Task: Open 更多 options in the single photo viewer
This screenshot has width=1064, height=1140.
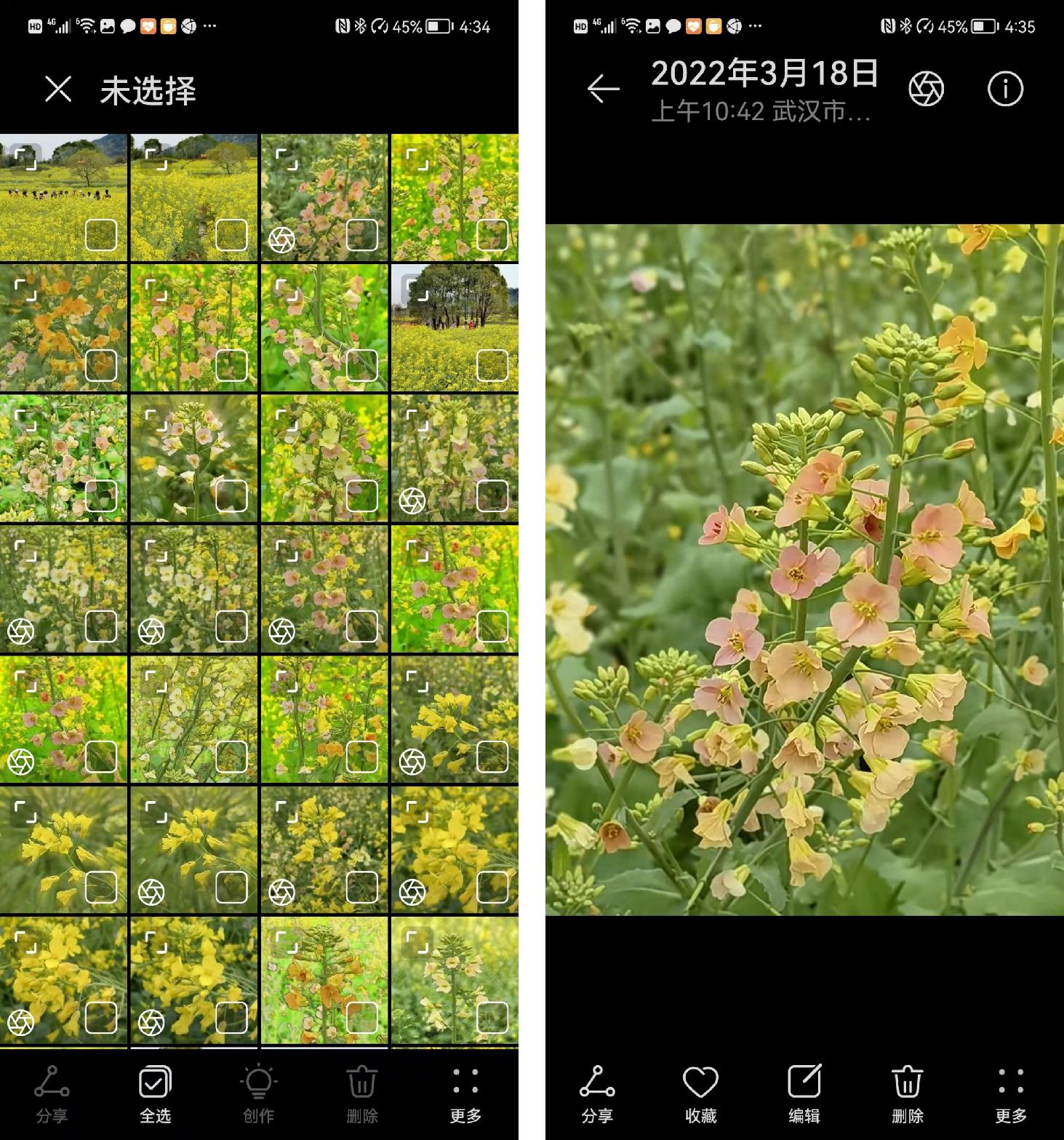Action: coord(1011,1095)
